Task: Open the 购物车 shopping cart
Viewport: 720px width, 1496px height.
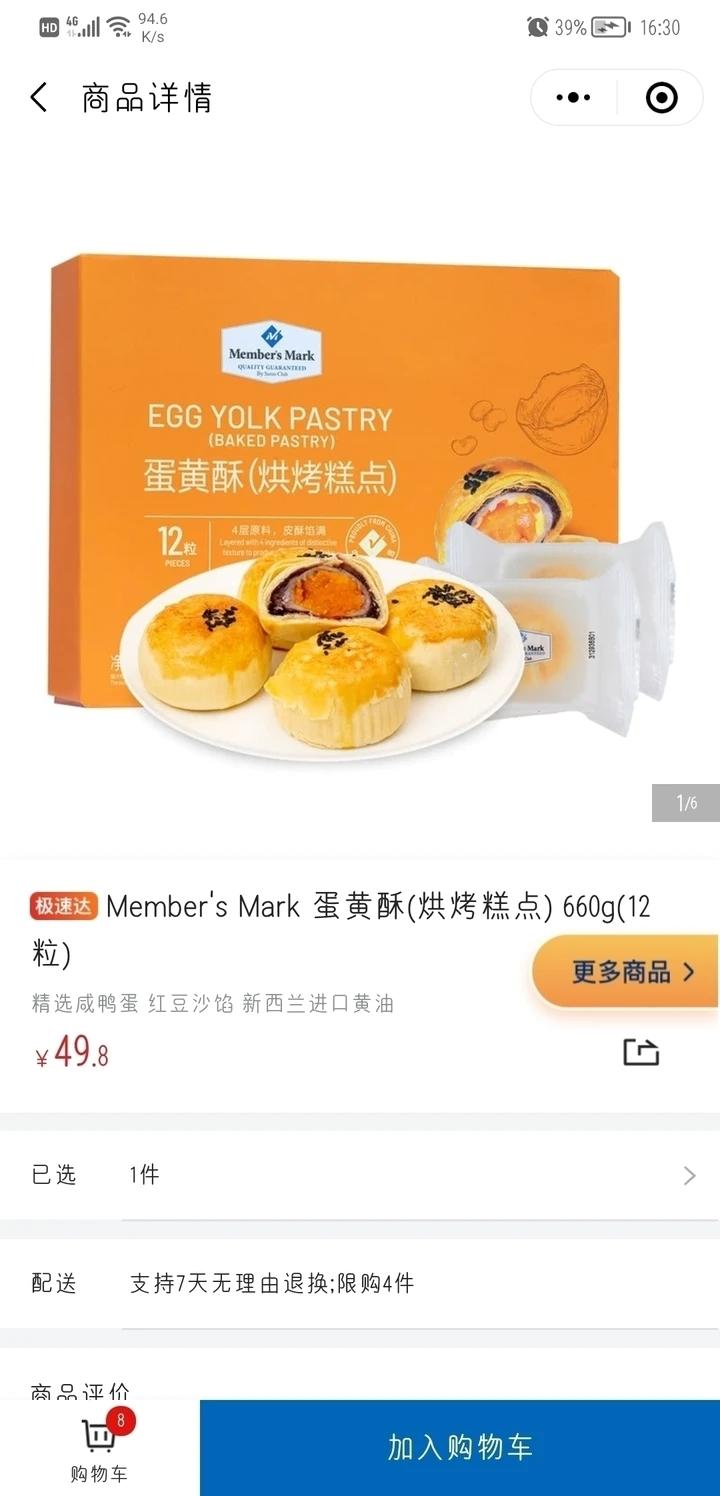Action: (x=100, y=1448)
